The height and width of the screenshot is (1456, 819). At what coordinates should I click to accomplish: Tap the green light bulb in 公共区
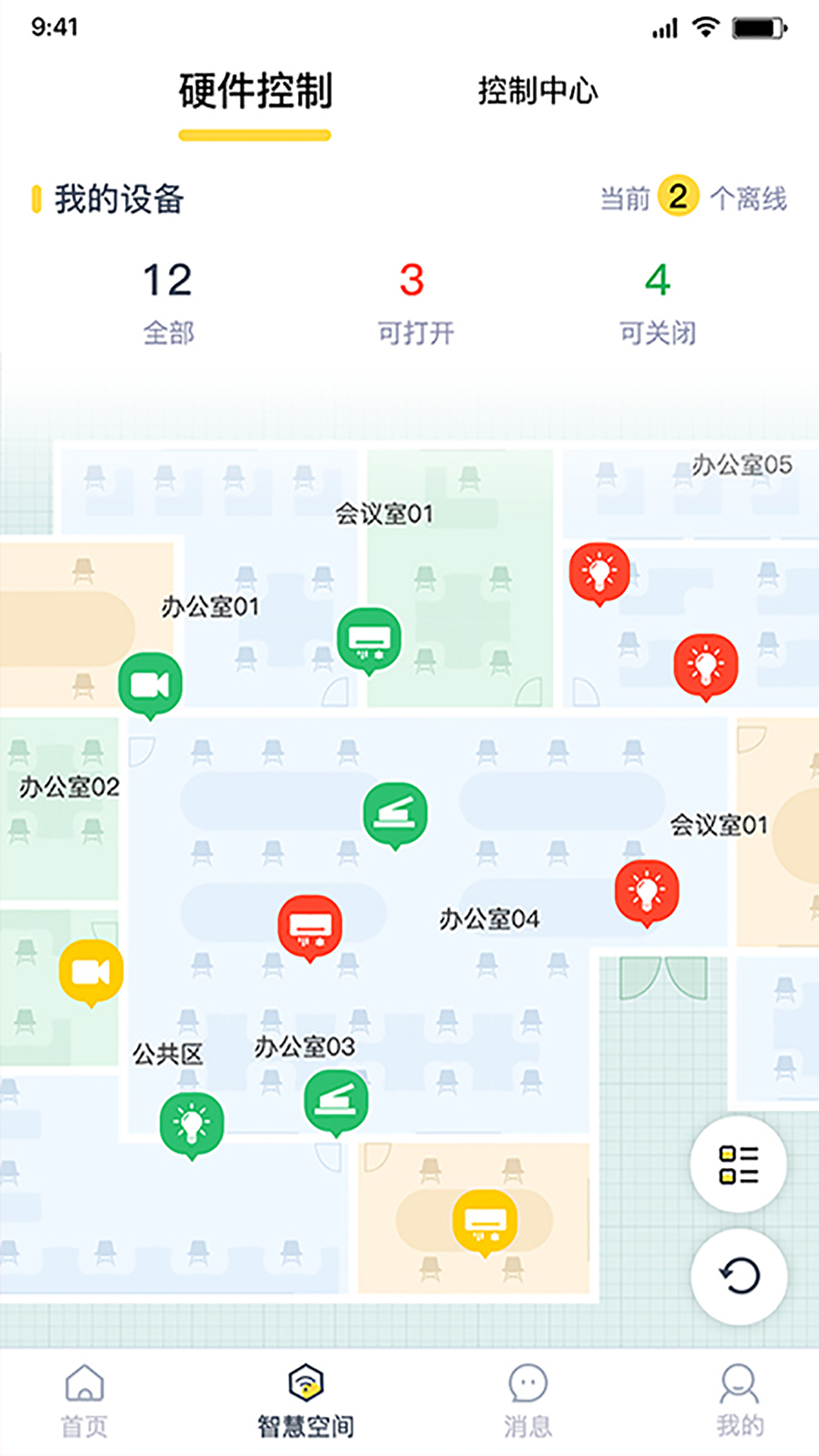click(x=192, y=1123)
